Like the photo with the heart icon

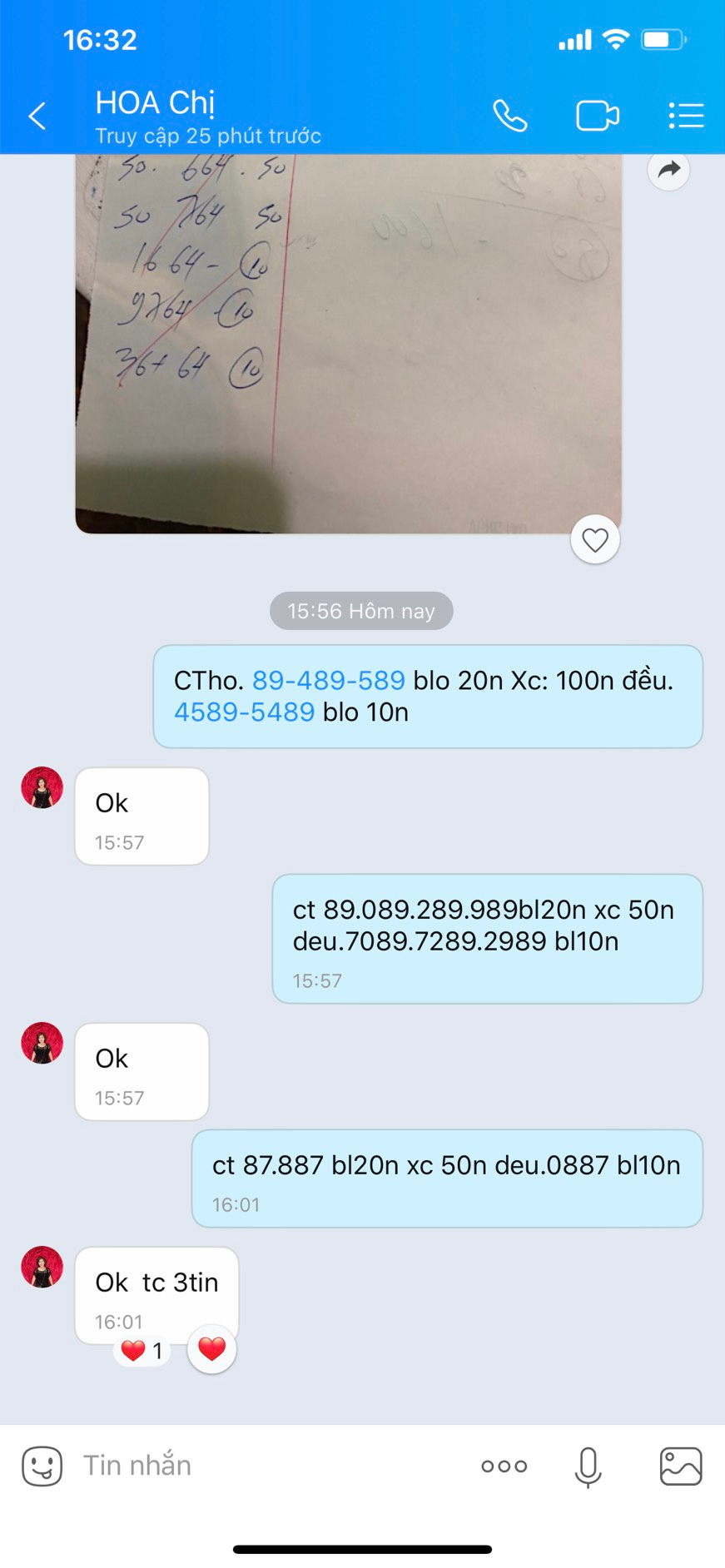594,540
